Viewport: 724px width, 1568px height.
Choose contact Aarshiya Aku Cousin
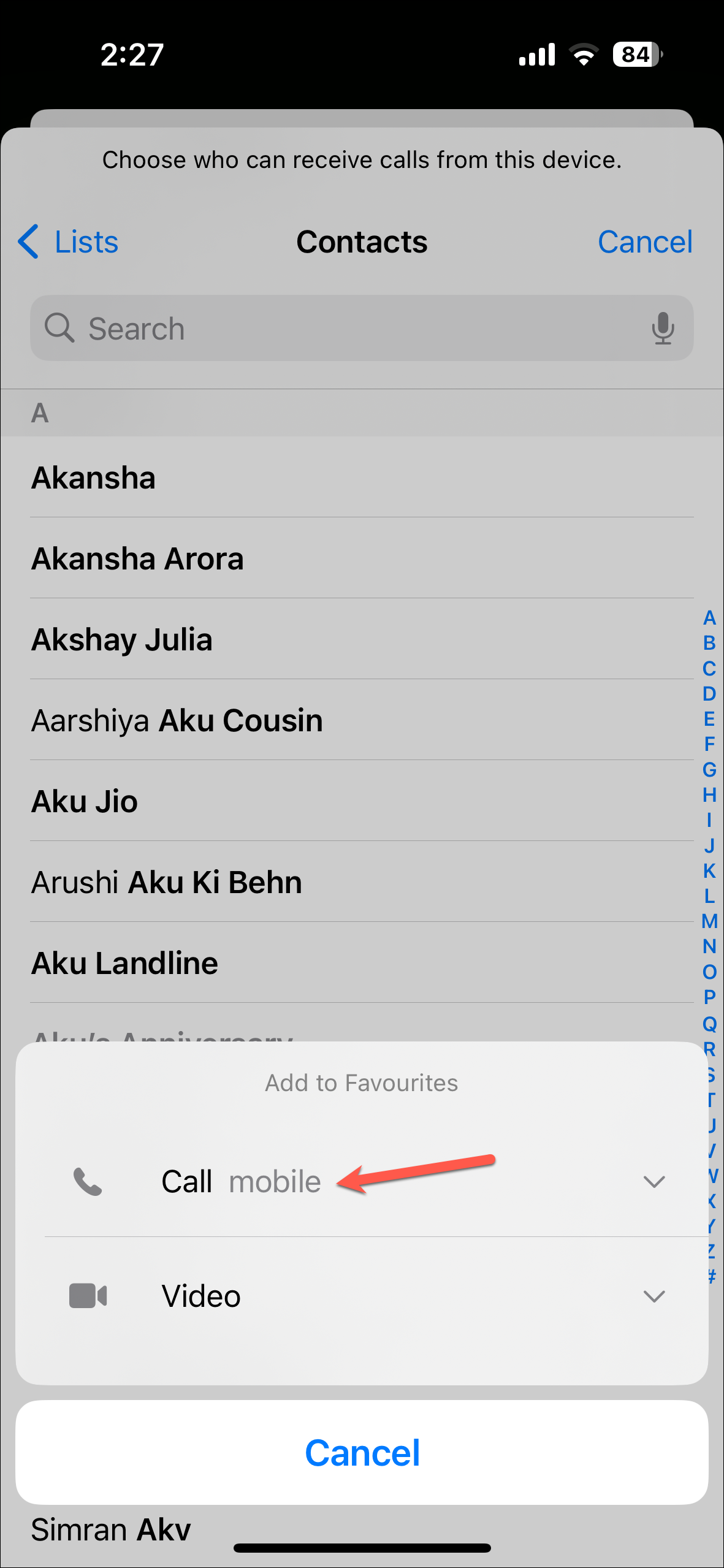pyautogui.click(x=177, y=720)
